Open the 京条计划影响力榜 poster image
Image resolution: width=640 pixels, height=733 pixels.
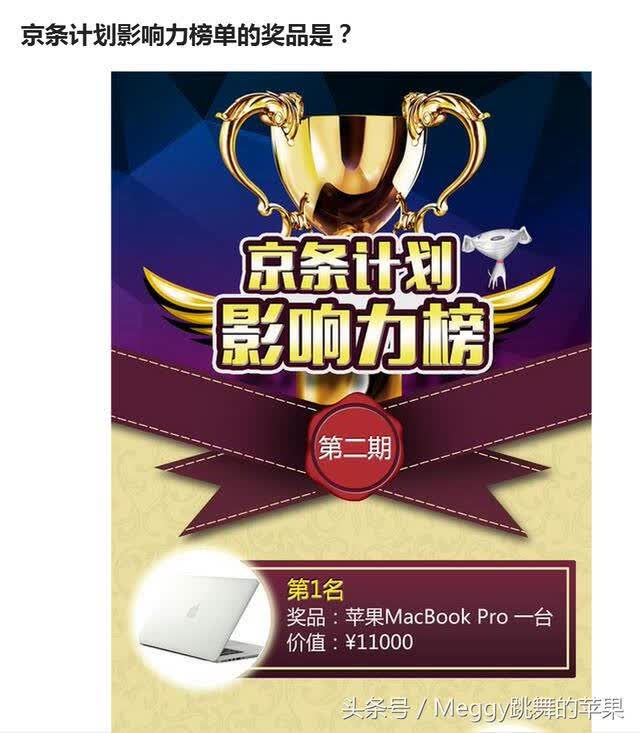click(351, 402)
